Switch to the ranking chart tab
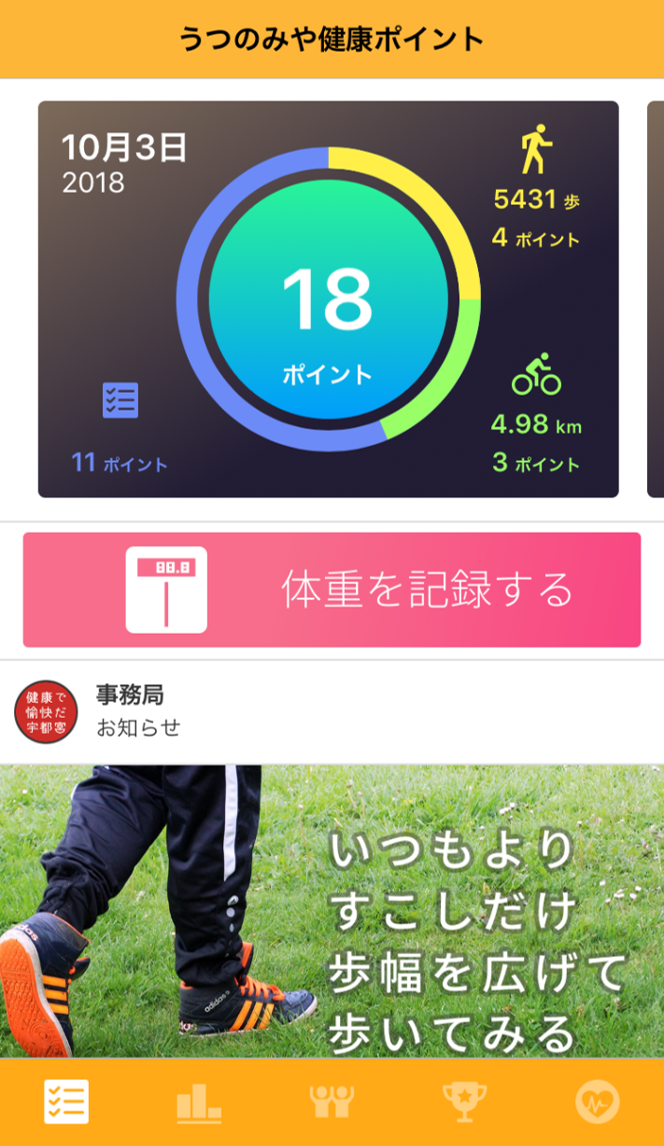This screenshot has height=1146, width=664. point(199,1103)
